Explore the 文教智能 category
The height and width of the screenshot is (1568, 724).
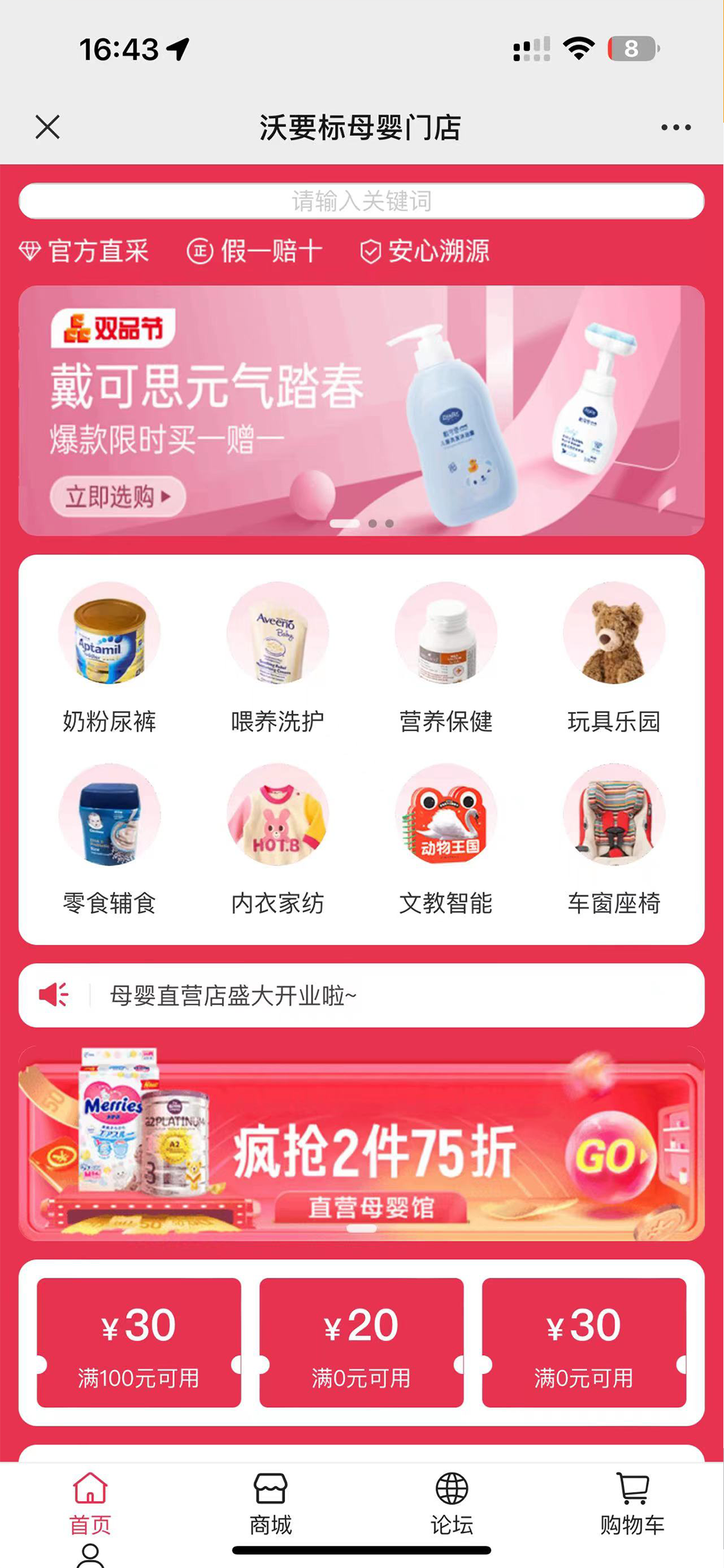coord(445,839)
